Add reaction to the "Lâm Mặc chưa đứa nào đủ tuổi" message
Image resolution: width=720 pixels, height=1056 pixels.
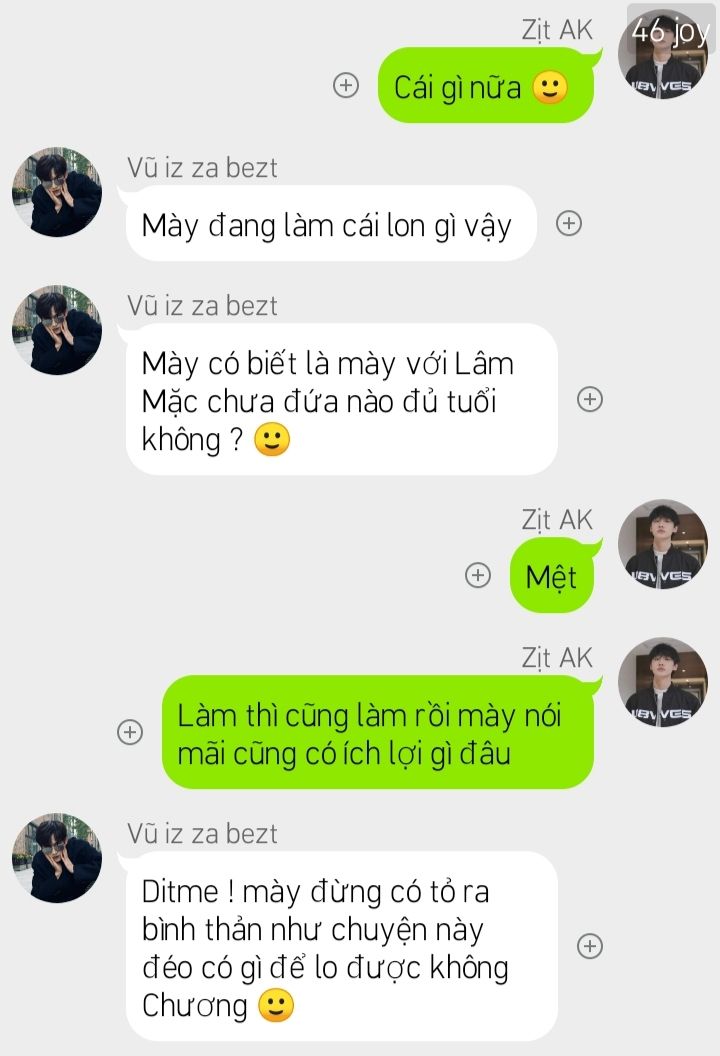pos(590,399)
